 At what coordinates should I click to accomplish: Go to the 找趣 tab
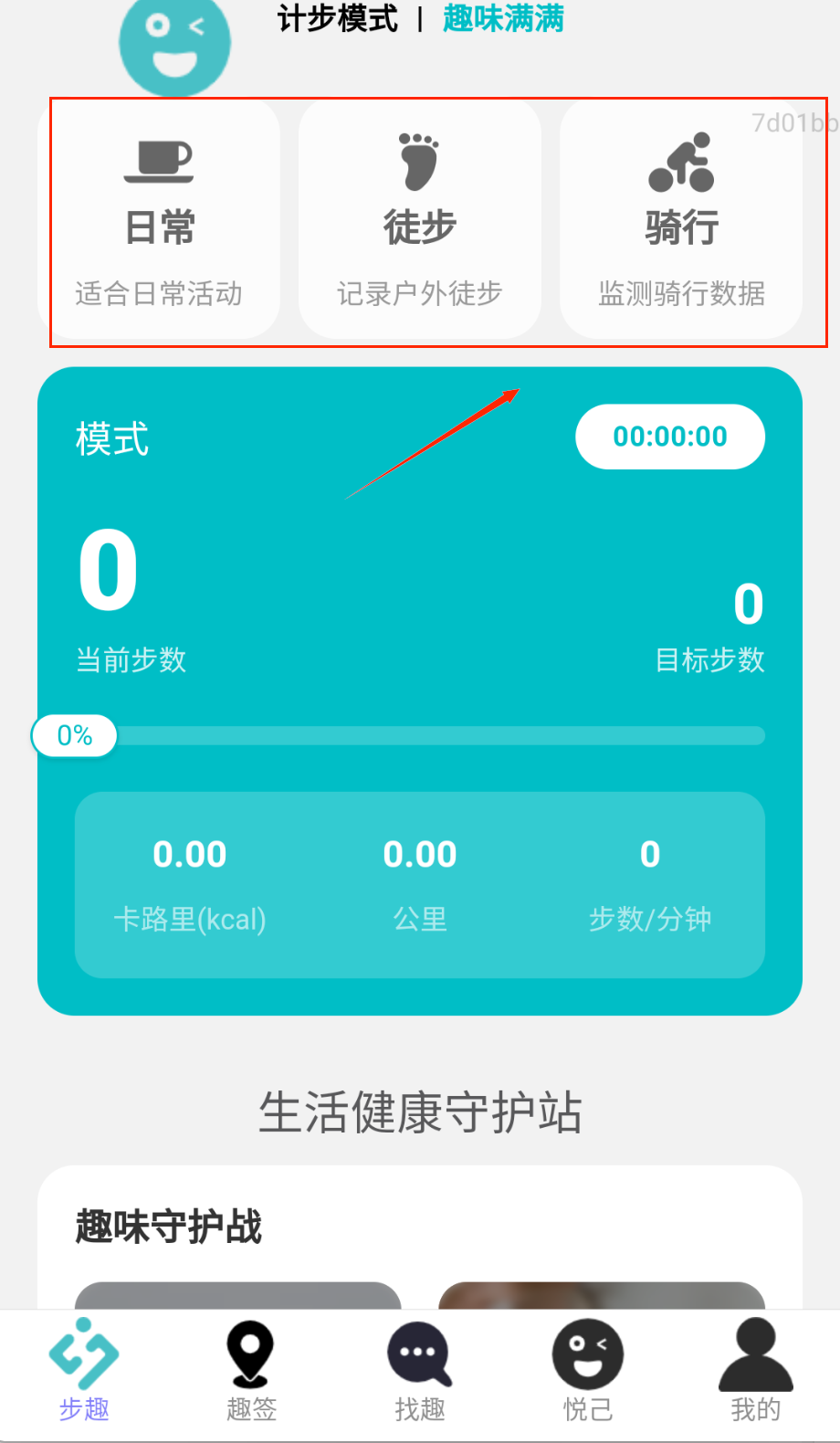click(x=419, y=1370)
